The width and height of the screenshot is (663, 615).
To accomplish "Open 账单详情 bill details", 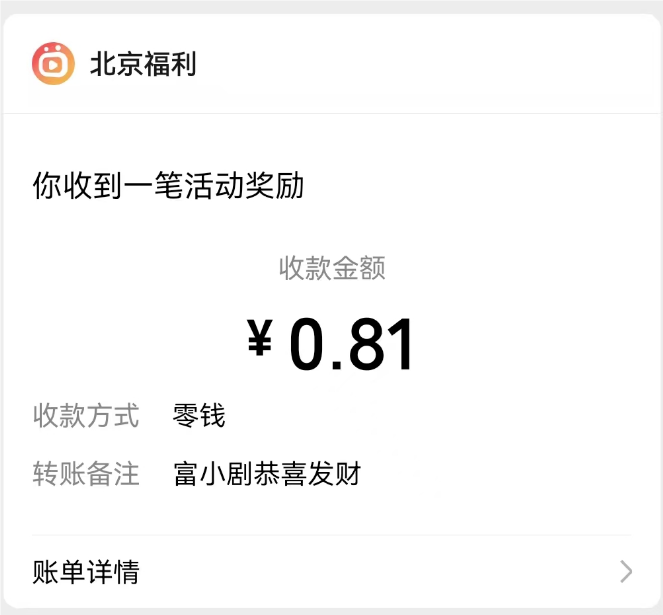I will point(330,572).
